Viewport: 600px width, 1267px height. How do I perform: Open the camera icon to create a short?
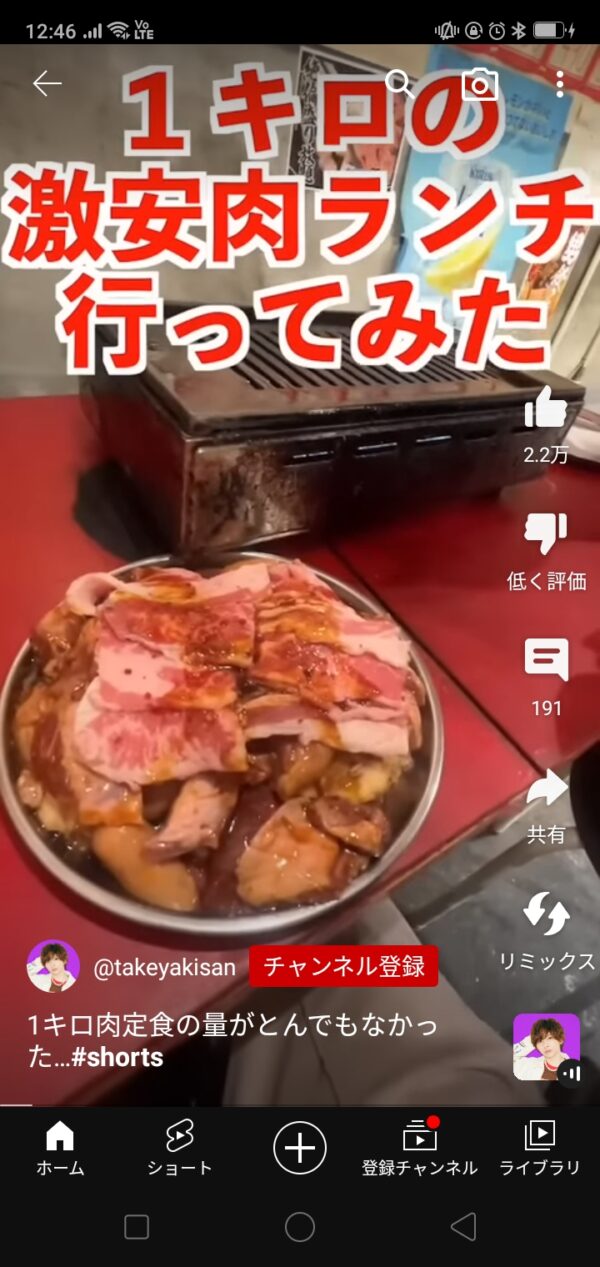[x=480, y=84]
